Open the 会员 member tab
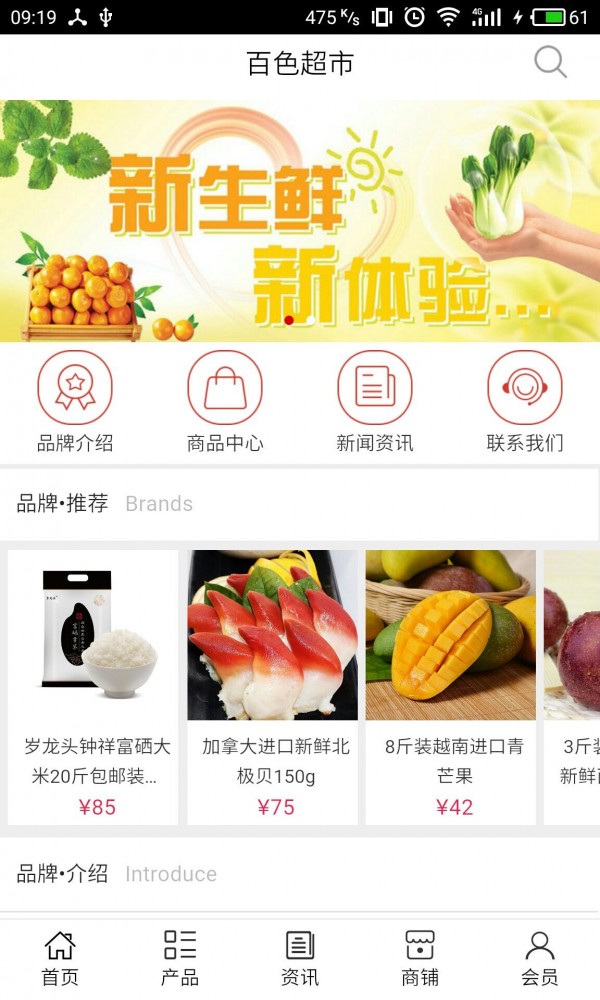Viewport: 600px width, 1000px height. click(540, 958)
